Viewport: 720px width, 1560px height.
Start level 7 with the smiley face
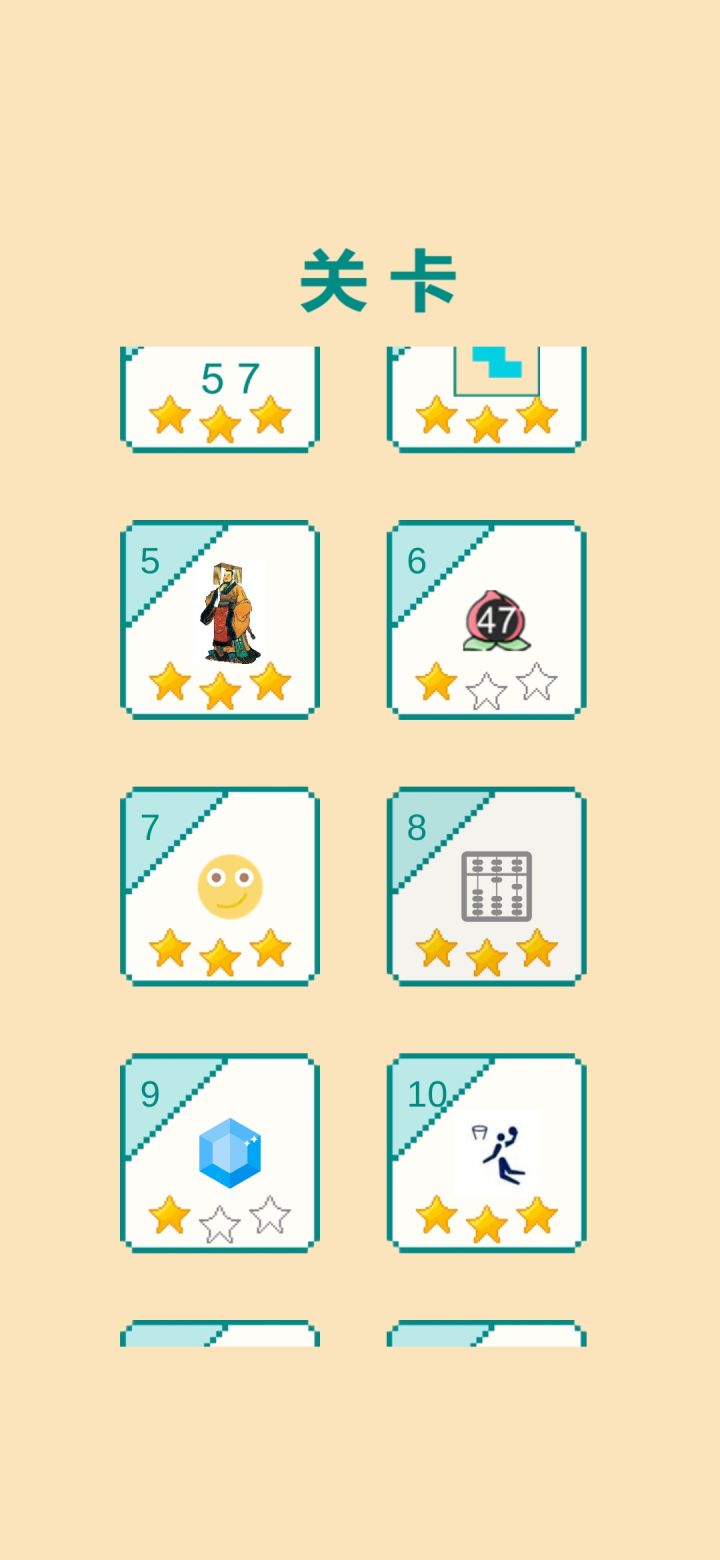pos(220,886)
